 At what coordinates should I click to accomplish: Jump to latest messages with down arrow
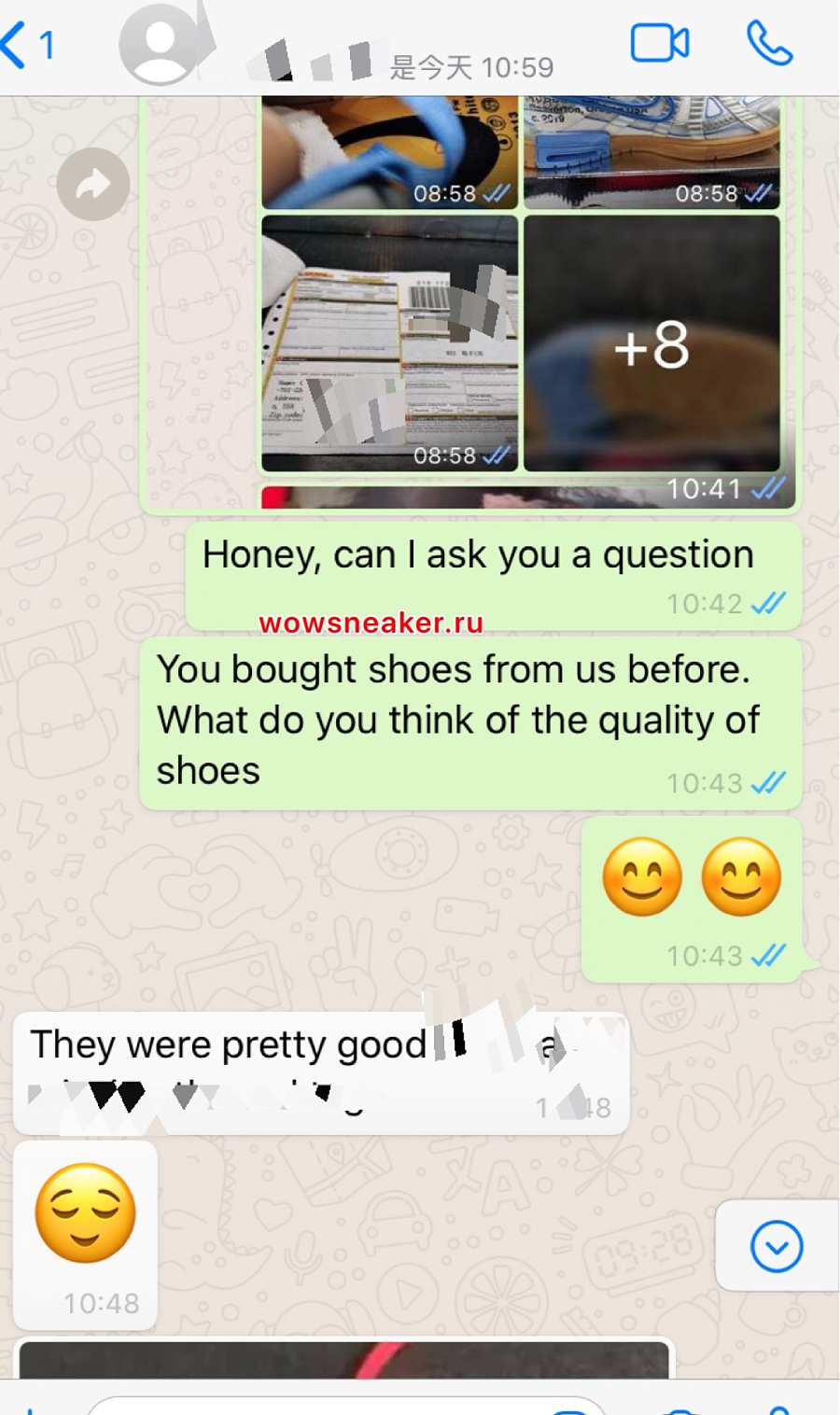[776, 1246]
